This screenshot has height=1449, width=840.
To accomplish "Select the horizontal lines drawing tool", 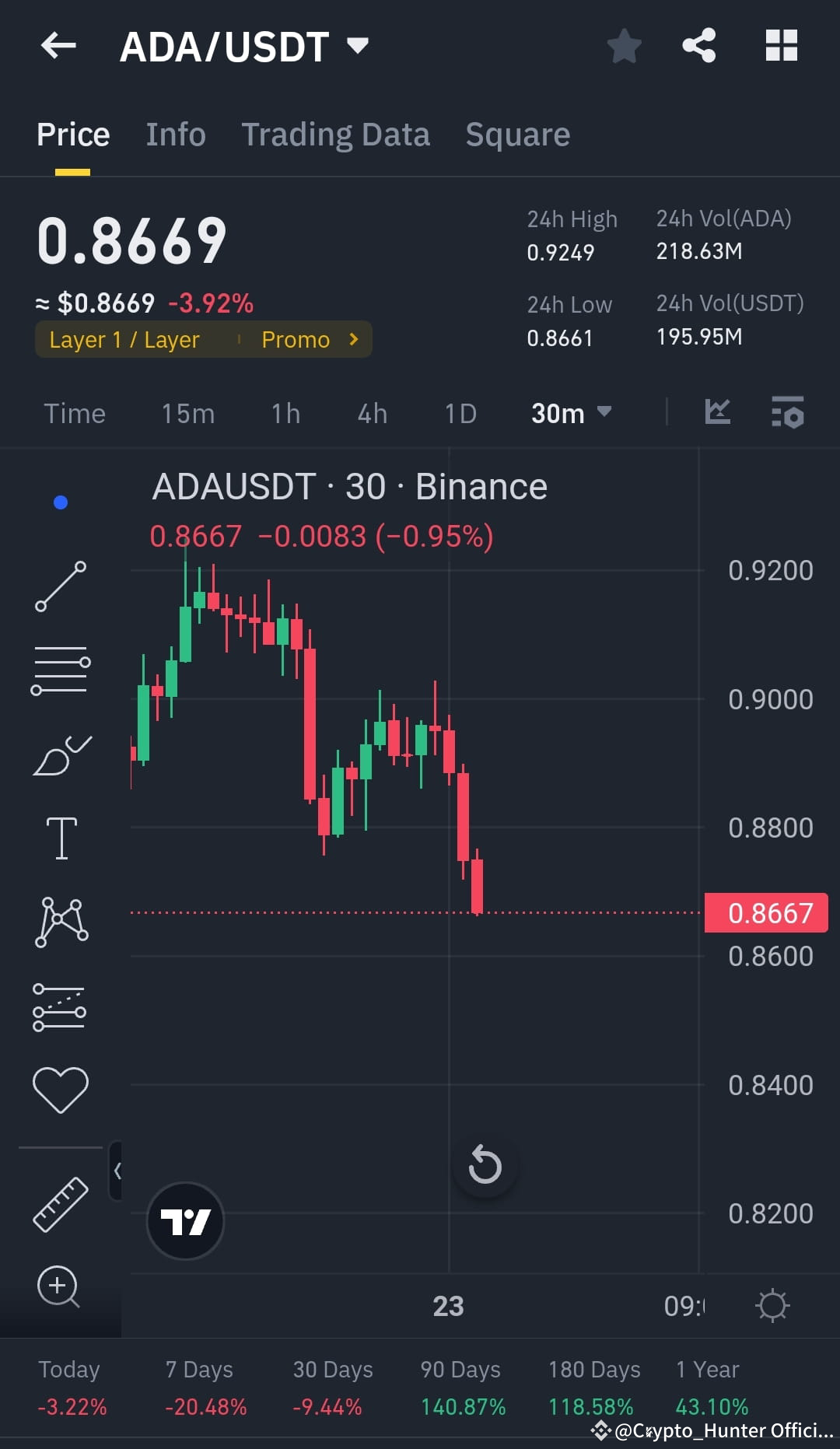I will (x=61, y=669).
